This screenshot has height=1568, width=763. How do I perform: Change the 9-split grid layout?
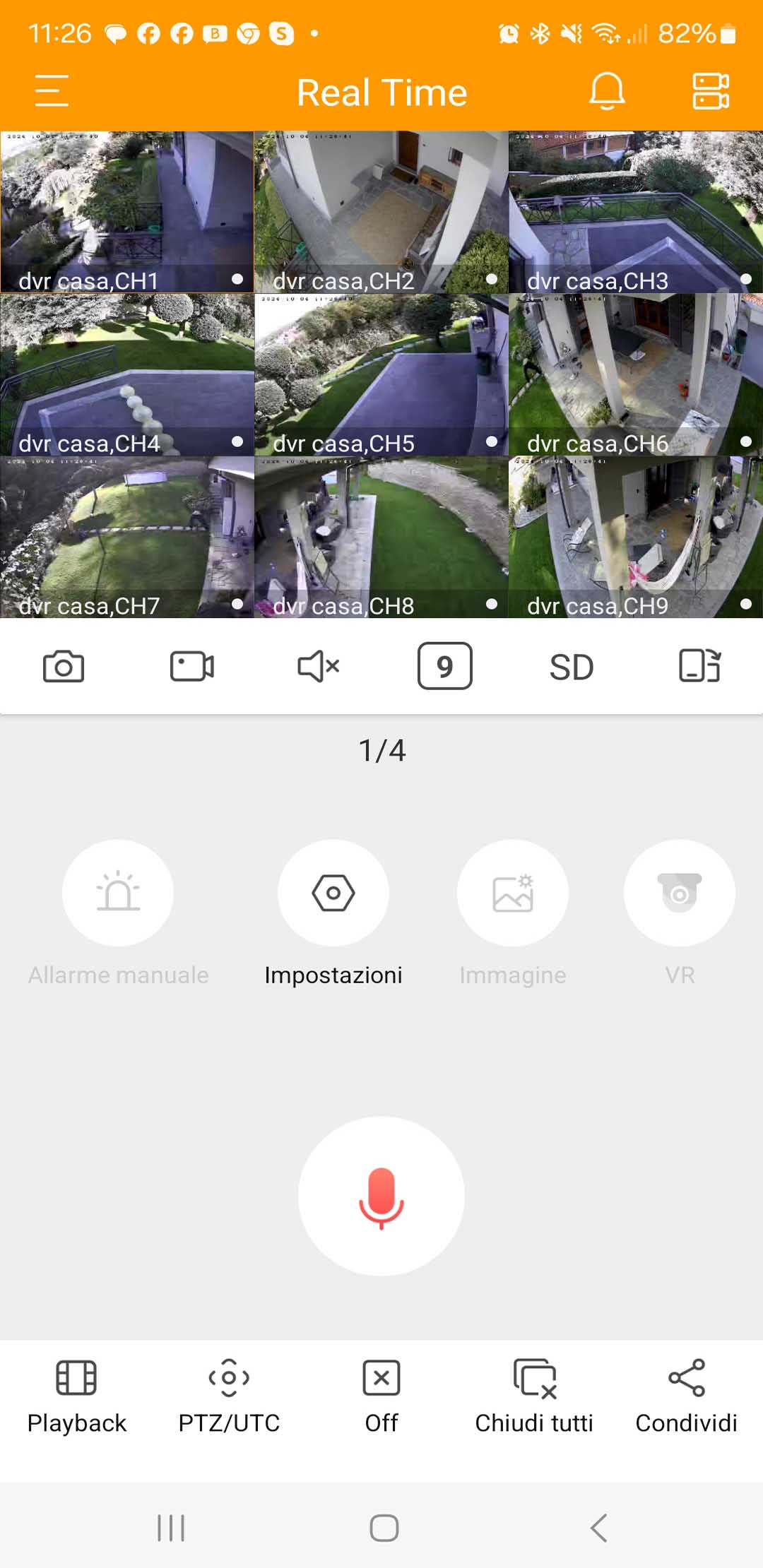tap(445, 666)
